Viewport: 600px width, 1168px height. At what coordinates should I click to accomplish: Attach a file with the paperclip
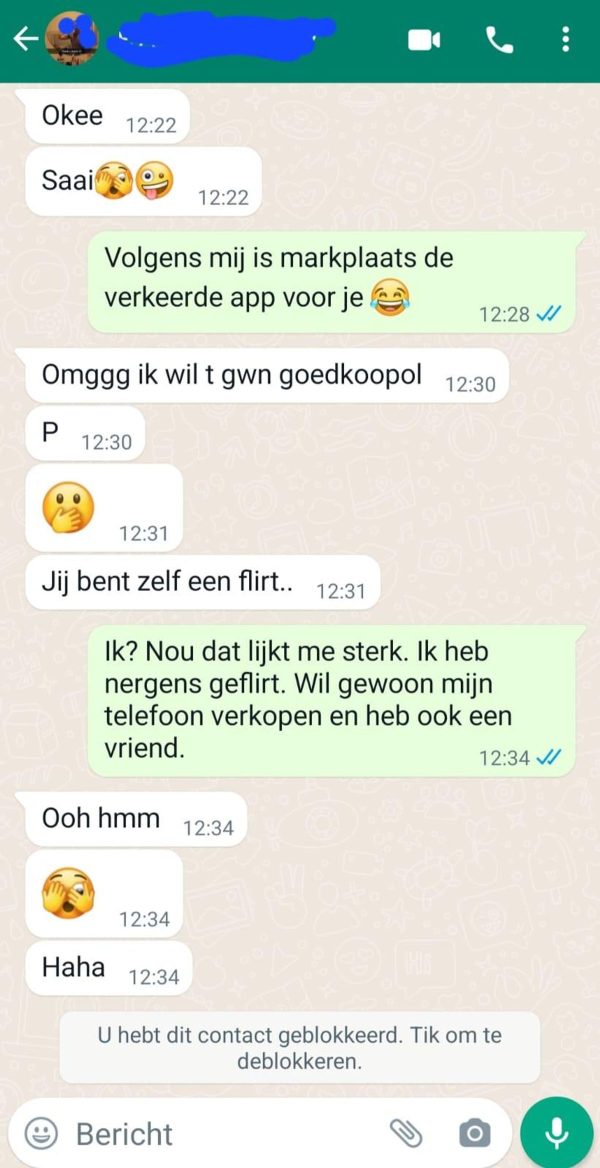[406, 1133]
